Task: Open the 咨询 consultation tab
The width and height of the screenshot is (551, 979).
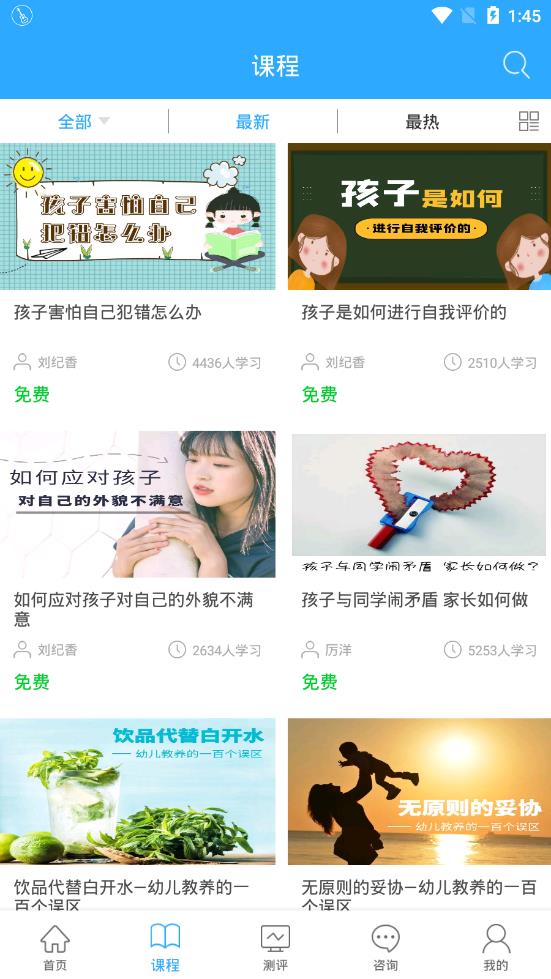Action: [x=386, y=948]
